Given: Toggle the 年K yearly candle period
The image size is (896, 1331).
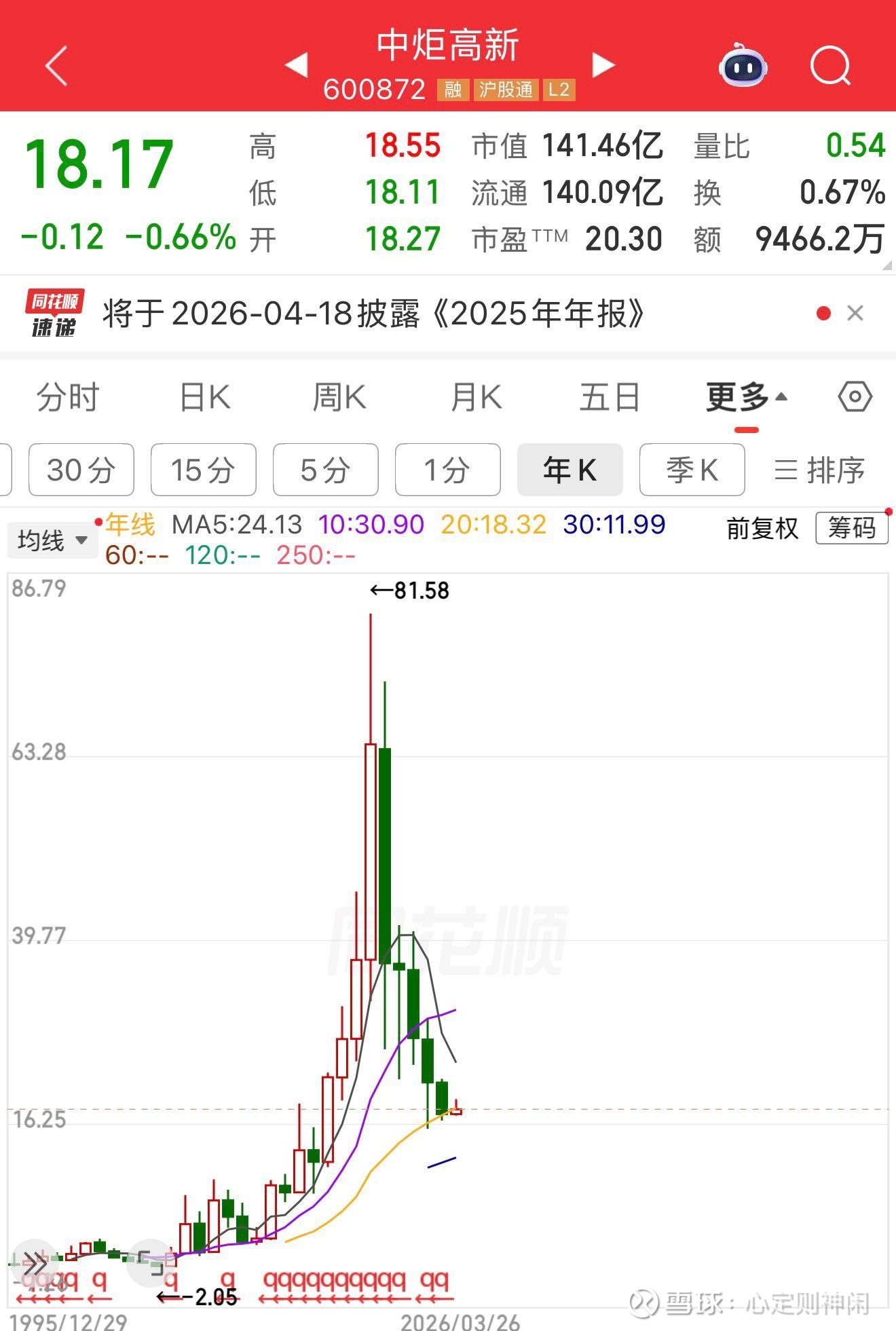Looking at the screenshot, I should [x=569, y=469].
